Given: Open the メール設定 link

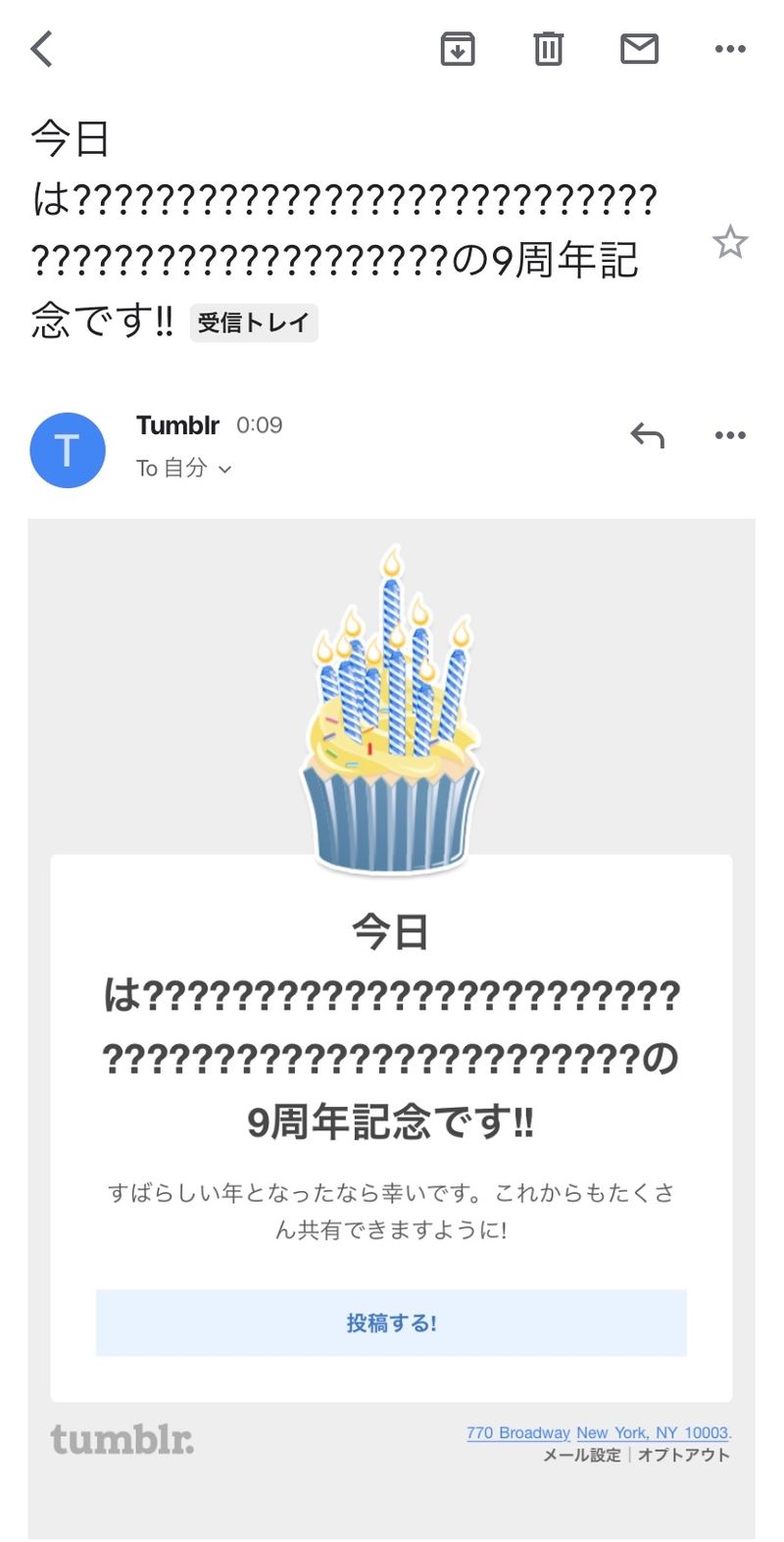Looking at the screenshot, I should [582, 1455].
